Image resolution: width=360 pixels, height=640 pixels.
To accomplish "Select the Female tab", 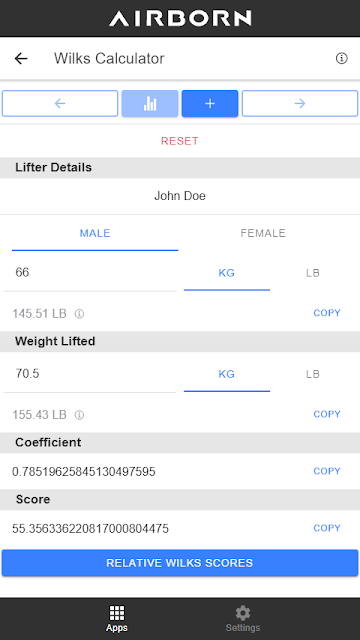I will pos(263,233).
